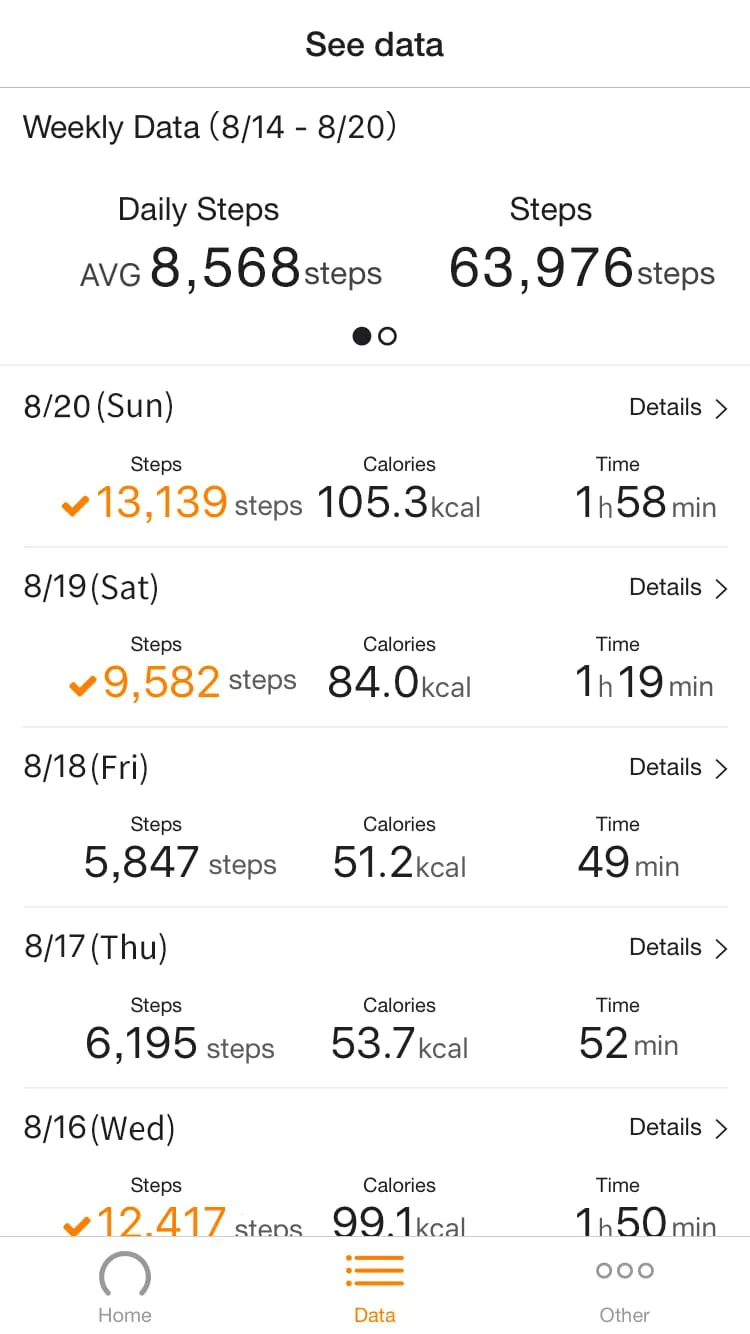Click the goal checkmark beside 13,139 steps

(x=75, y=506)
